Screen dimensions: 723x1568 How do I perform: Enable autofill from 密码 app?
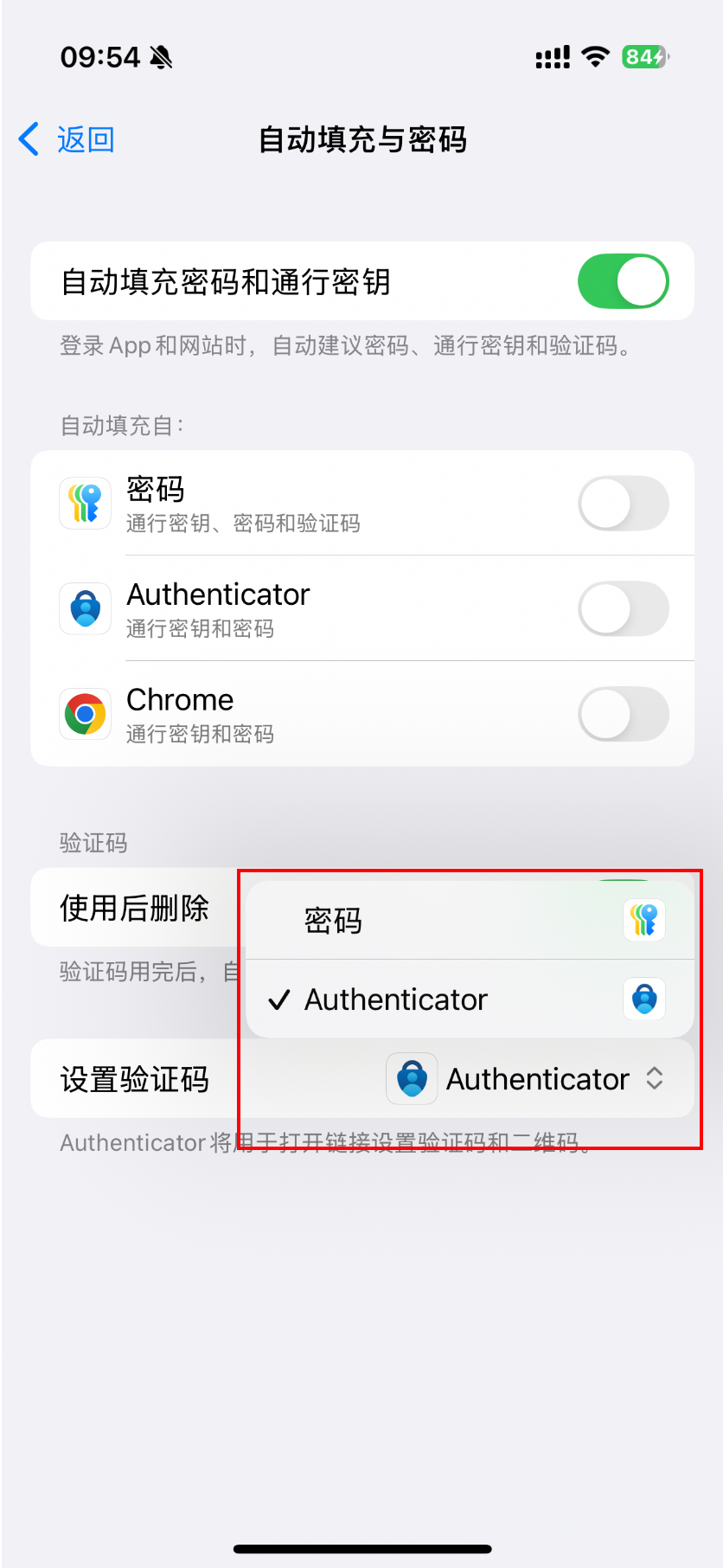(623, 504)
